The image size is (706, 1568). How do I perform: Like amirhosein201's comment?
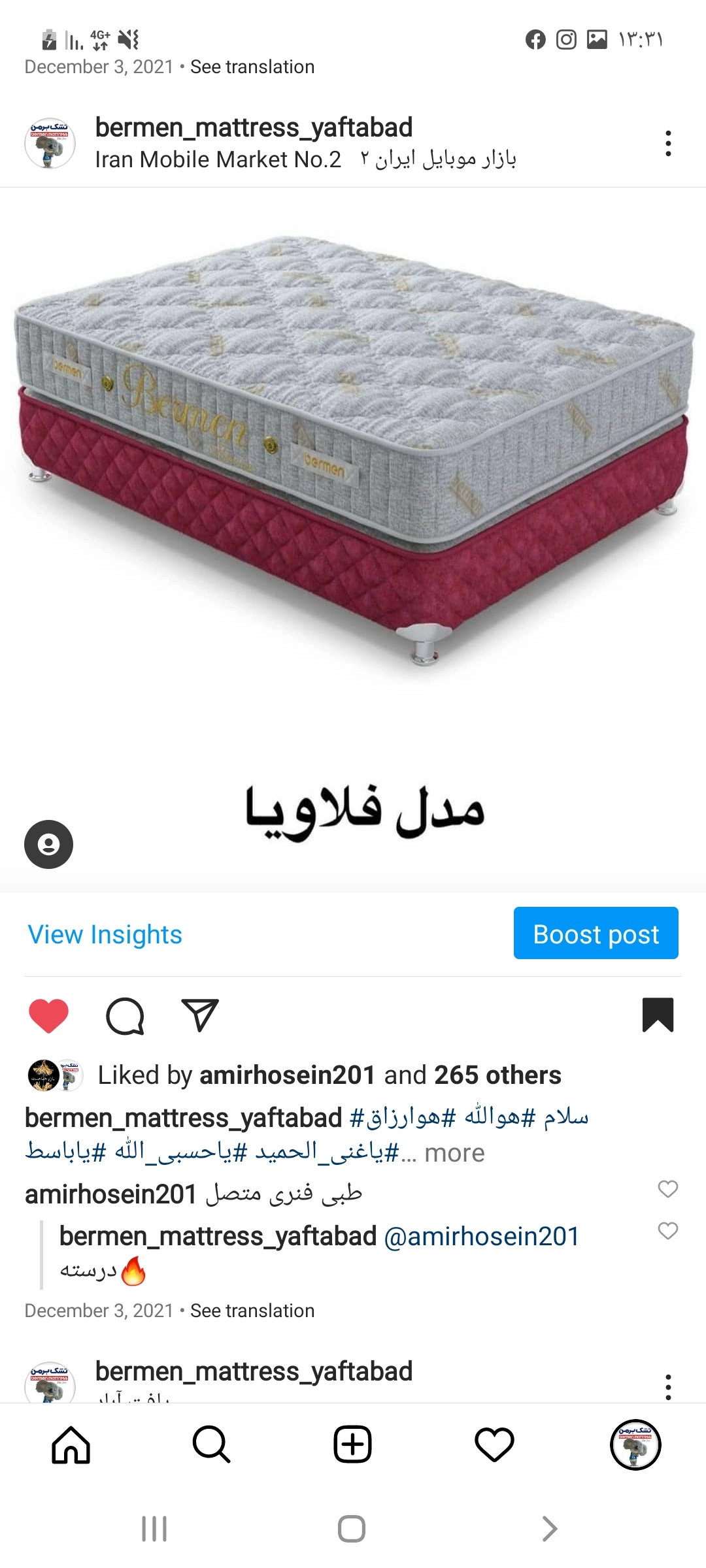click(x=667, y=1189)
